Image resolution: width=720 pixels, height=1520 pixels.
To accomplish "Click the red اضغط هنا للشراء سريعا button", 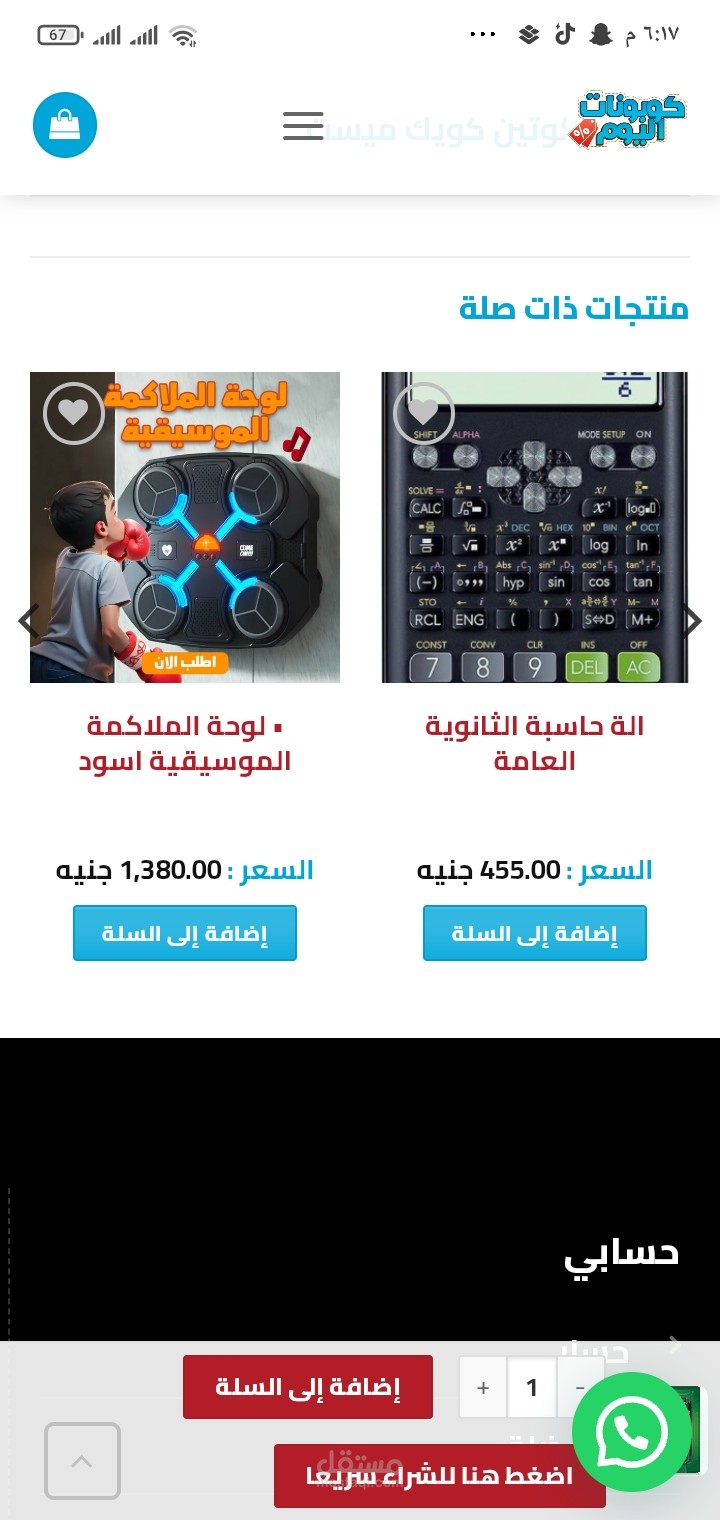I will (x=439, y=1476).
